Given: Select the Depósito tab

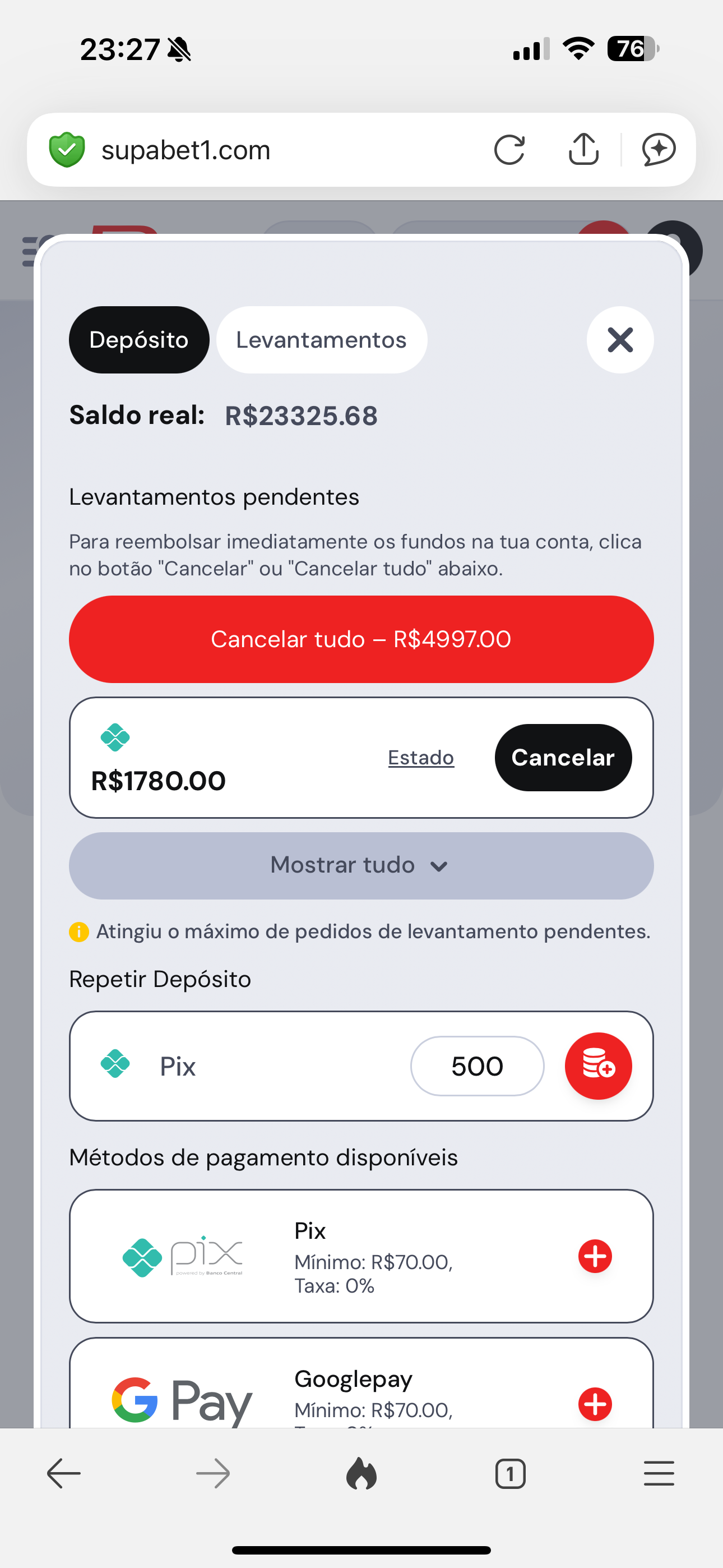Looking at the screenshot, I should click(x=139, y=340).
